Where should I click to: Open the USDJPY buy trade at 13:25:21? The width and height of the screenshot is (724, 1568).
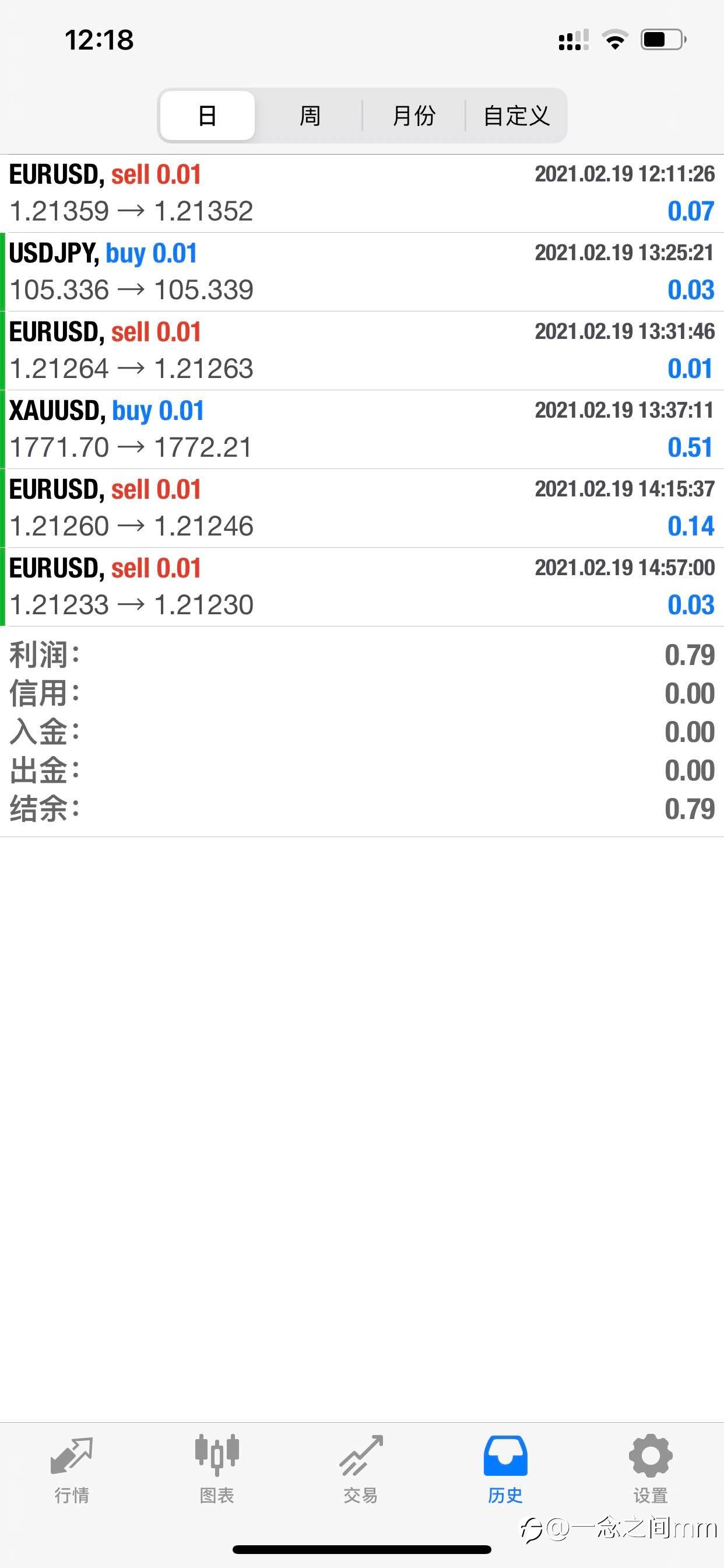tap(362, 271)
